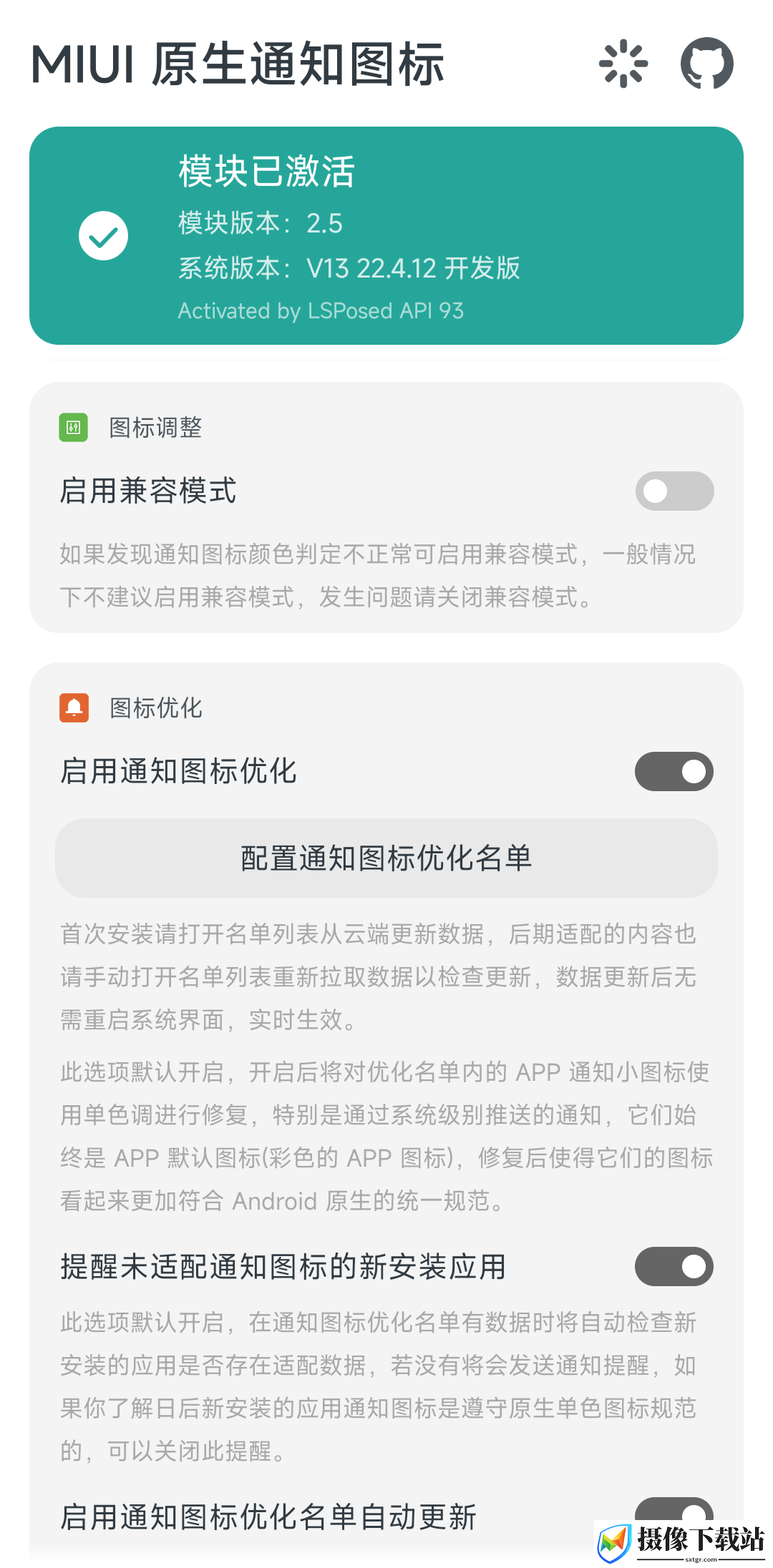Disable the 提醒未适配通知图标的新安装应用 switch
The width and height of the screenshot is (773, 1568).
674,1267
